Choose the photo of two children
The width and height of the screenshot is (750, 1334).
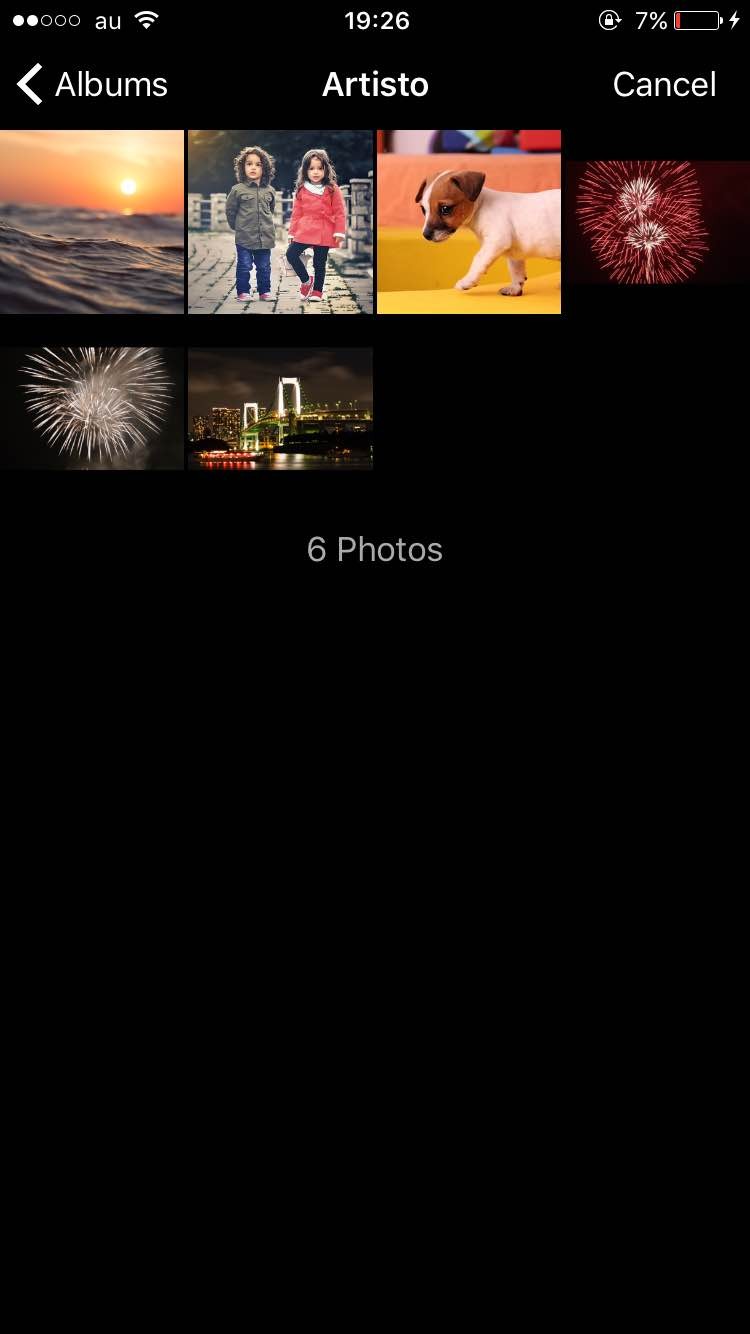(280, 222)
